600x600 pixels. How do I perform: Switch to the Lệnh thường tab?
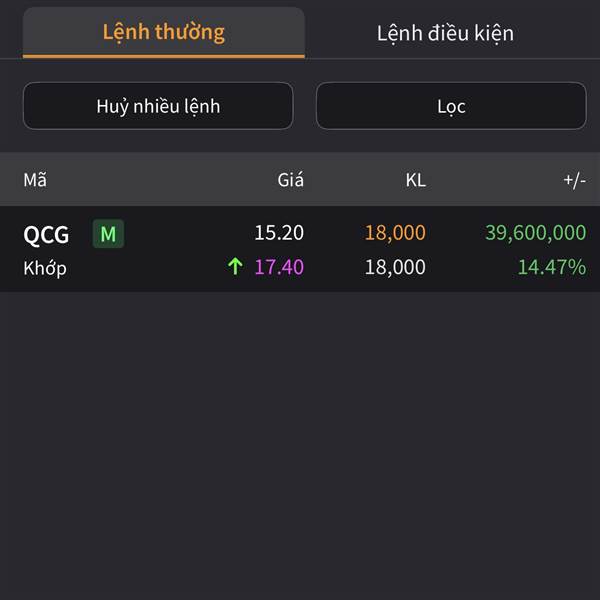pos(163,32)
